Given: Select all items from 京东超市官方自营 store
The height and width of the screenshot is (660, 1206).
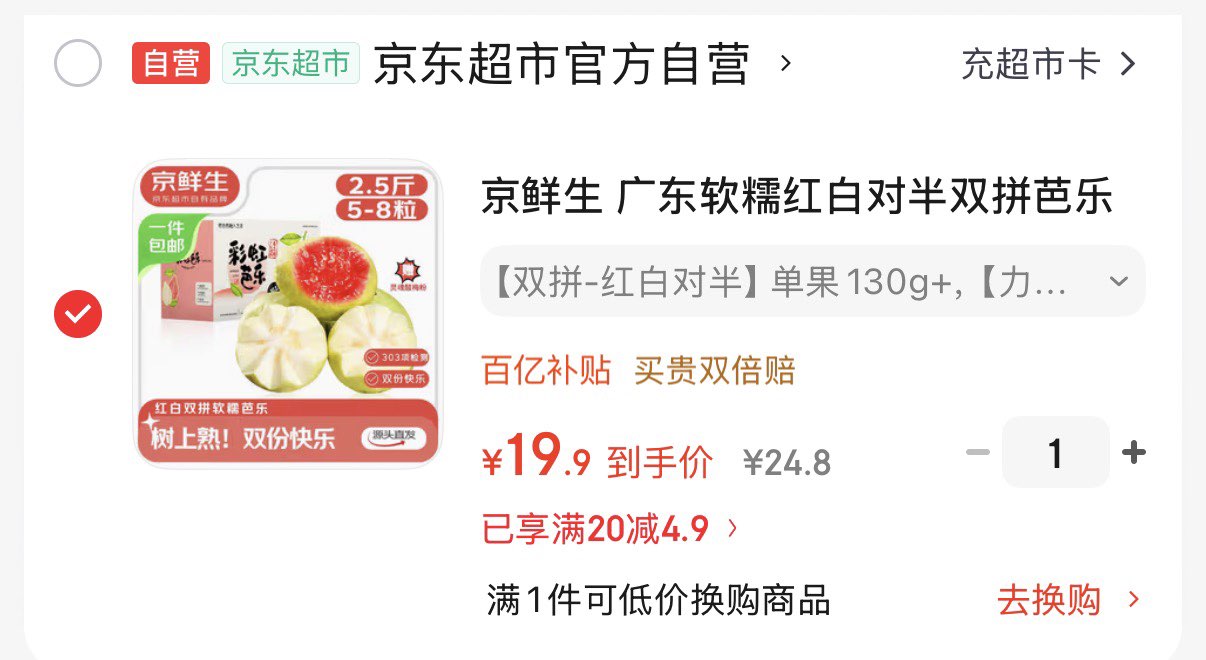Looking at the screenshot, I should tap(77, 65).
